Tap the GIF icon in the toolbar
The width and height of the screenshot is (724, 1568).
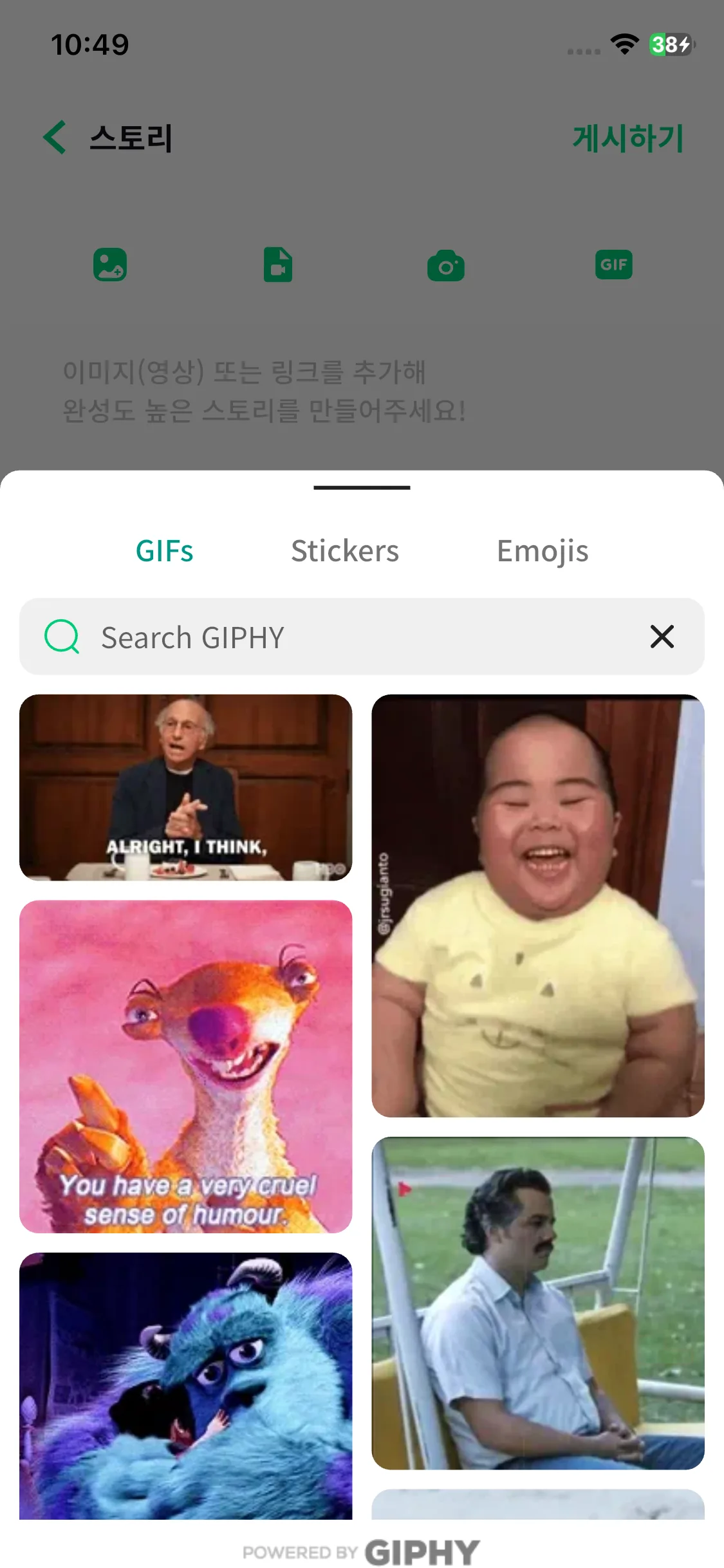tap(613, 265)
